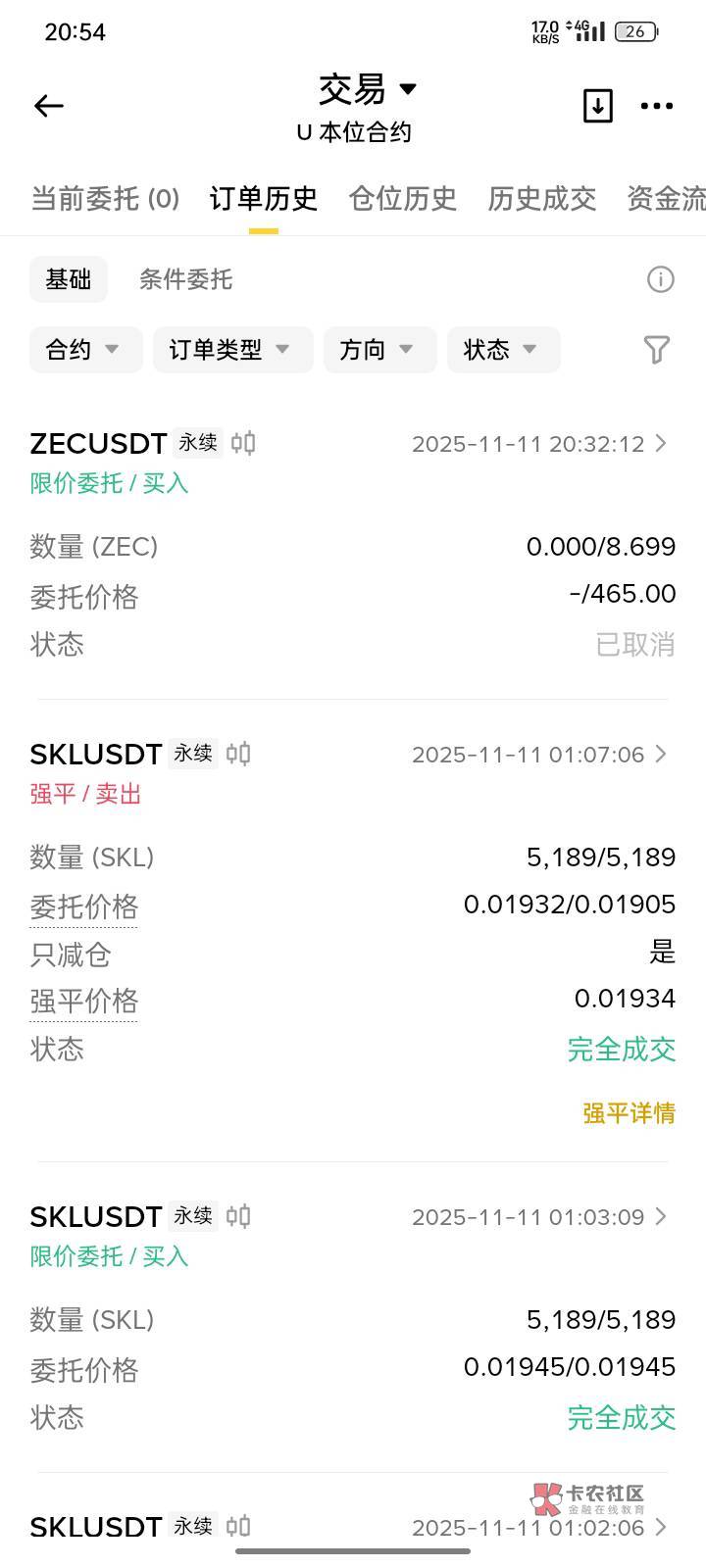The width and height of the screenshot is (706, 1568).
Task: Expand the 合约 filter dropdown
Action: point(85,350)
